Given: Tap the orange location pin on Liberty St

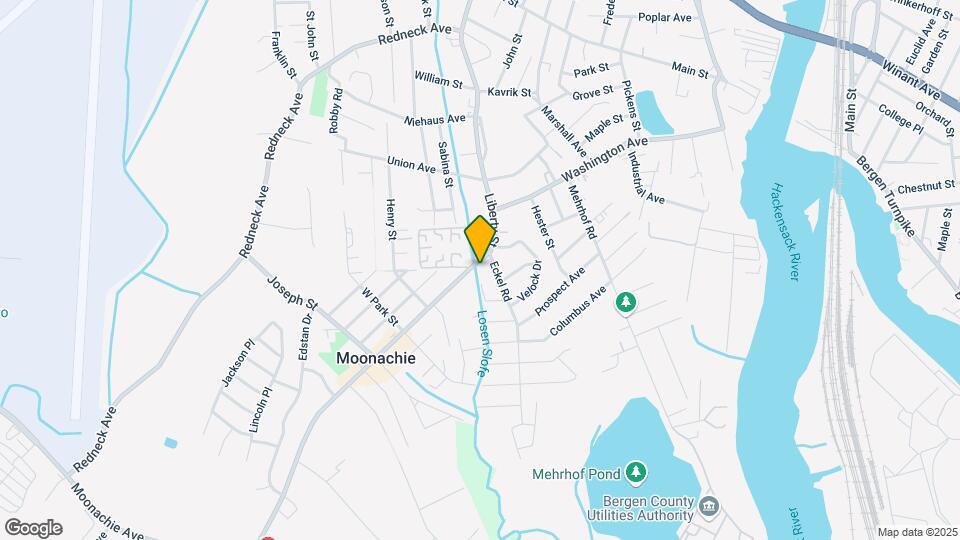Looking at the screenshot, I should pyautogui.click(x=481, y=239).
